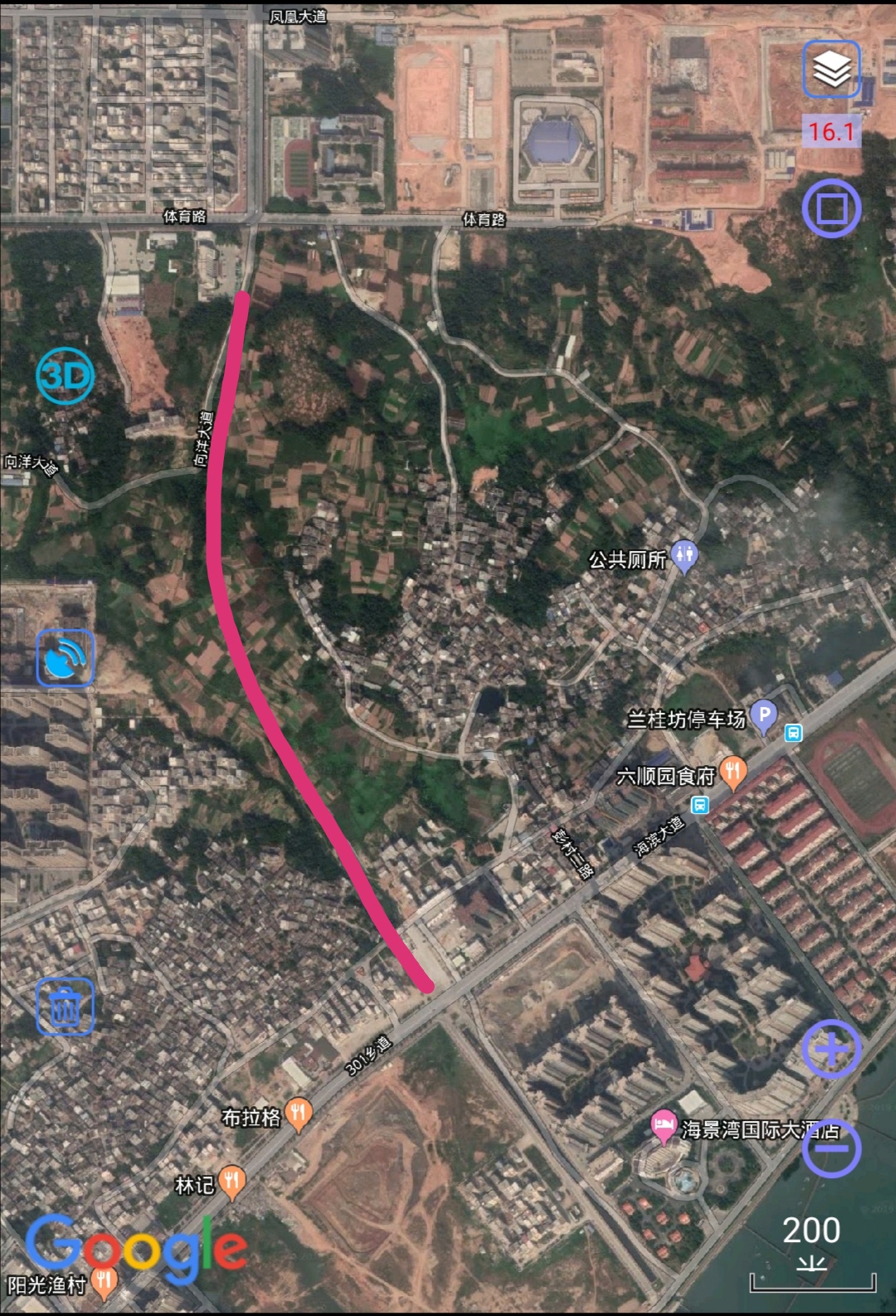The height and width of the screenshot is (1316, 896).
Task: Open the 布拉格 restaurant marker
Action: click(x=298, y=1114)
